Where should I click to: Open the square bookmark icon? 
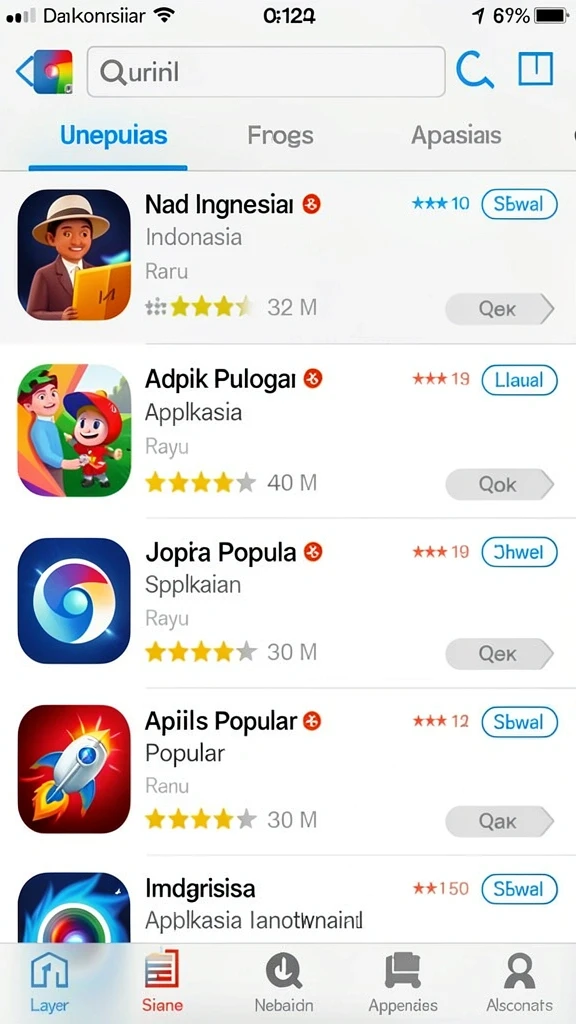pyautogui.click(x=536, y=69)
